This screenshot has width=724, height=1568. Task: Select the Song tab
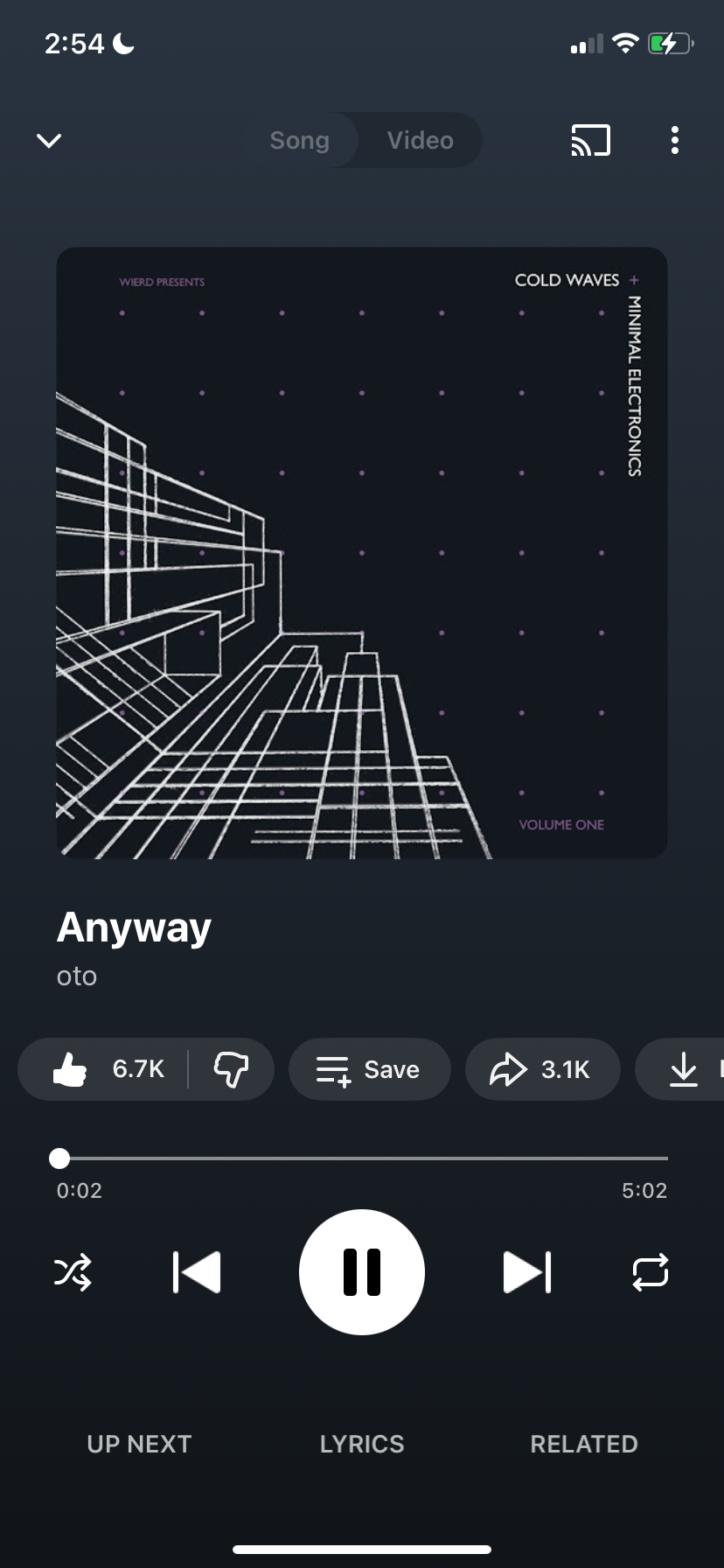pyautogui.click(x=300, y=141)
